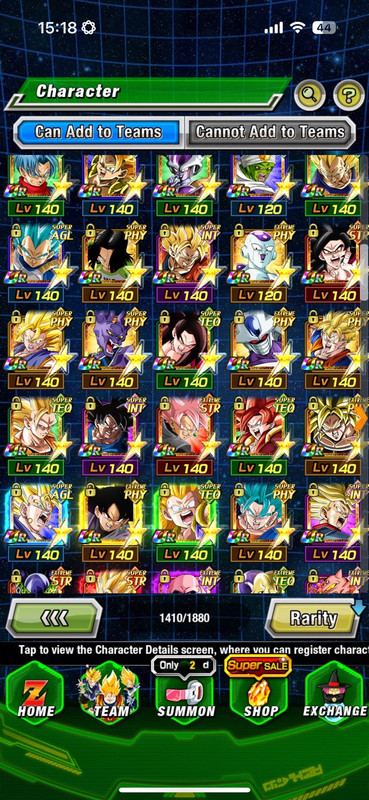View the Extreme PHY Lv 120 Frieza card

coord(259,264)
